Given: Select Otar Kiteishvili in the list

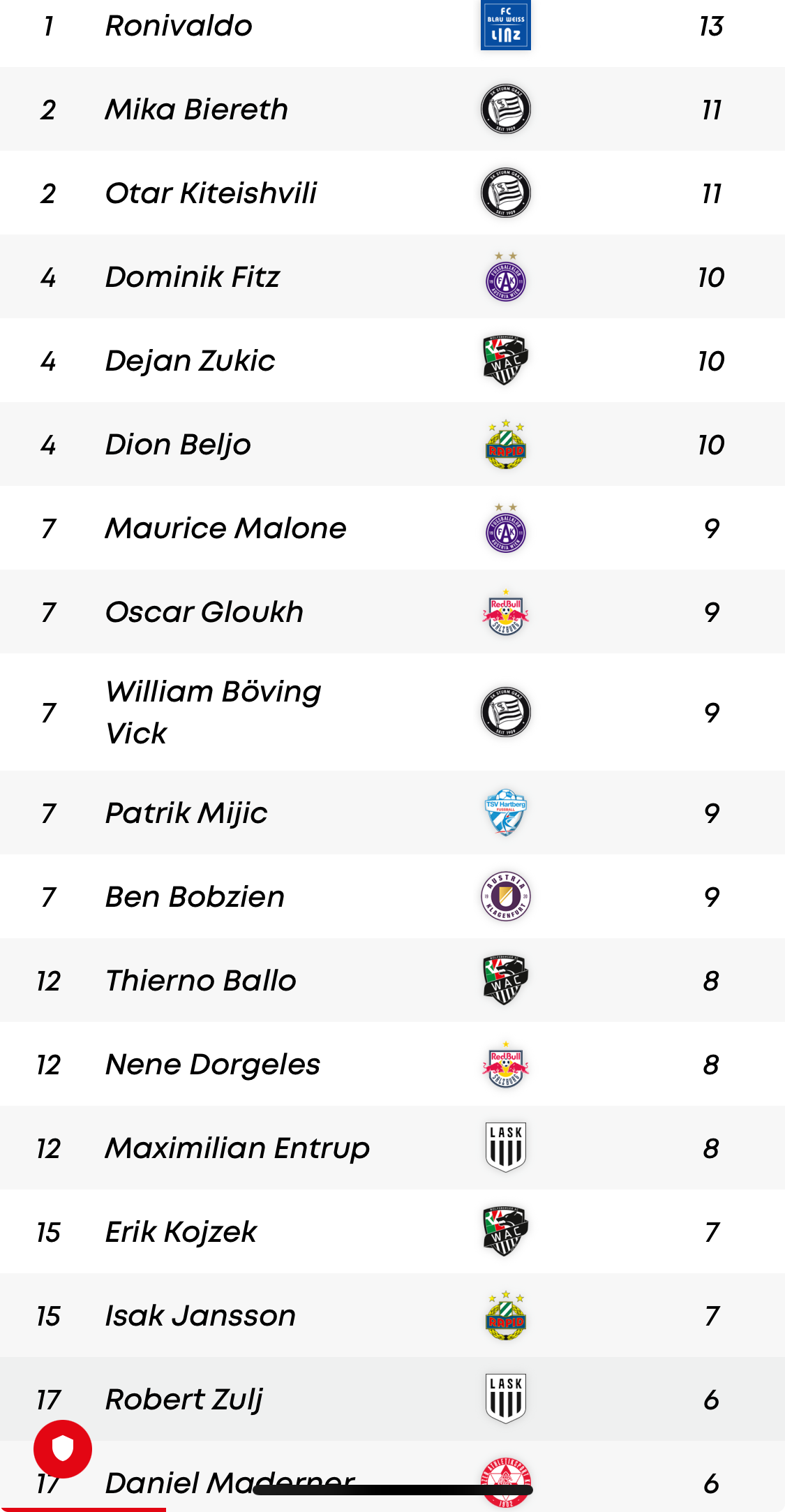Looking at the screenshot, I should [392, 193].
